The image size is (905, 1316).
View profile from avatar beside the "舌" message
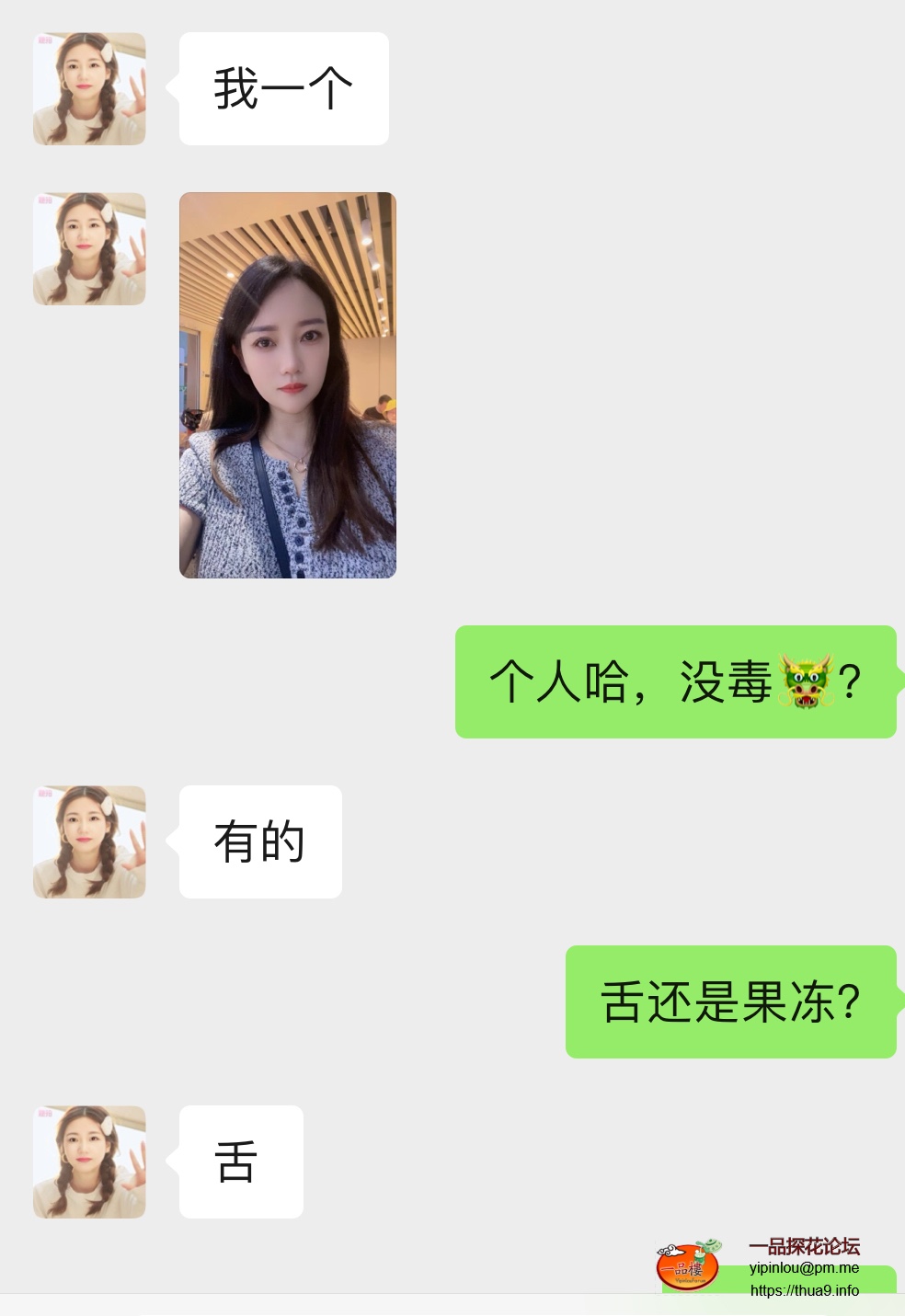coord(89,1162)
